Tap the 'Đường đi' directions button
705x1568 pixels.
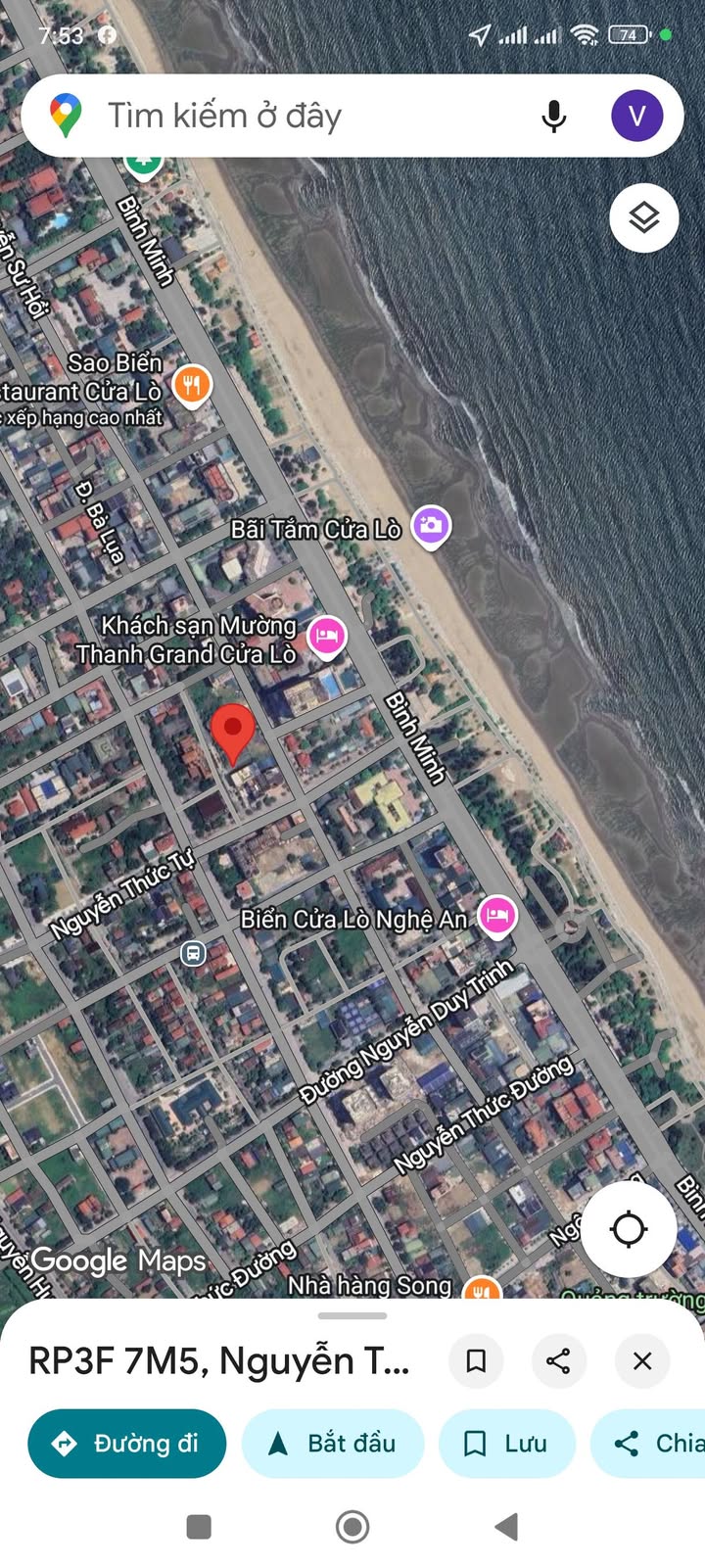(x=127, y=1444)
